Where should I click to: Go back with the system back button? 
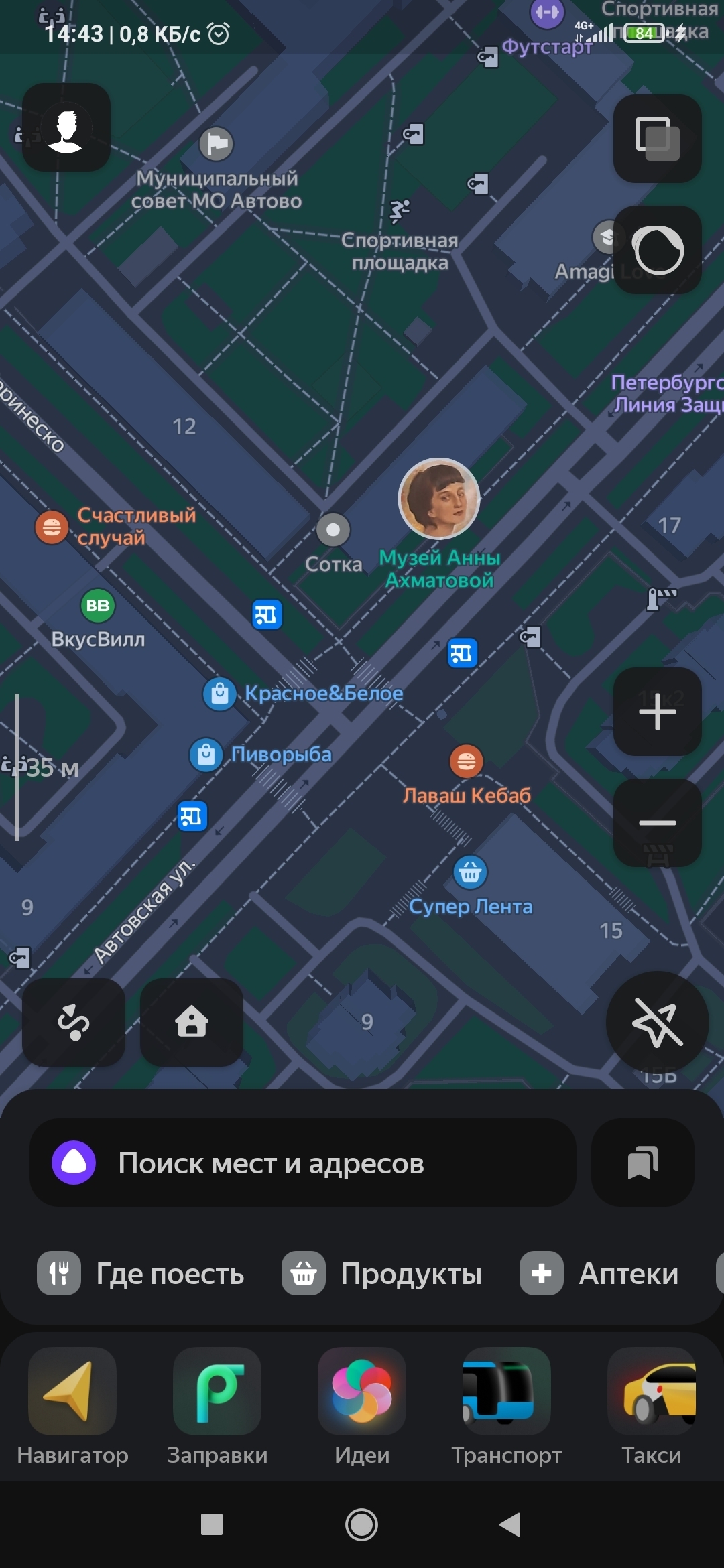(511, 1524)
